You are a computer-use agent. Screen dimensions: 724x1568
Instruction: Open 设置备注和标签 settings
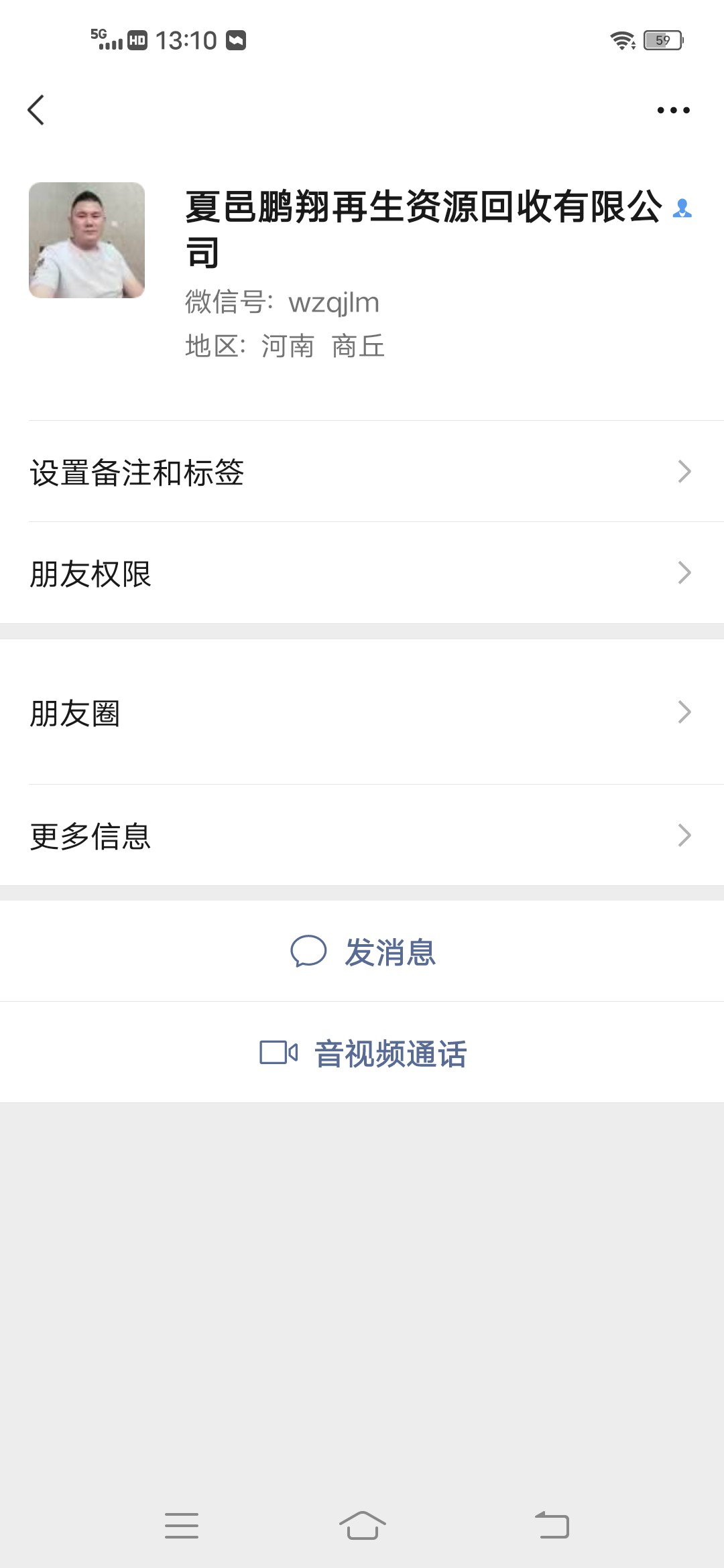[362, 472]
